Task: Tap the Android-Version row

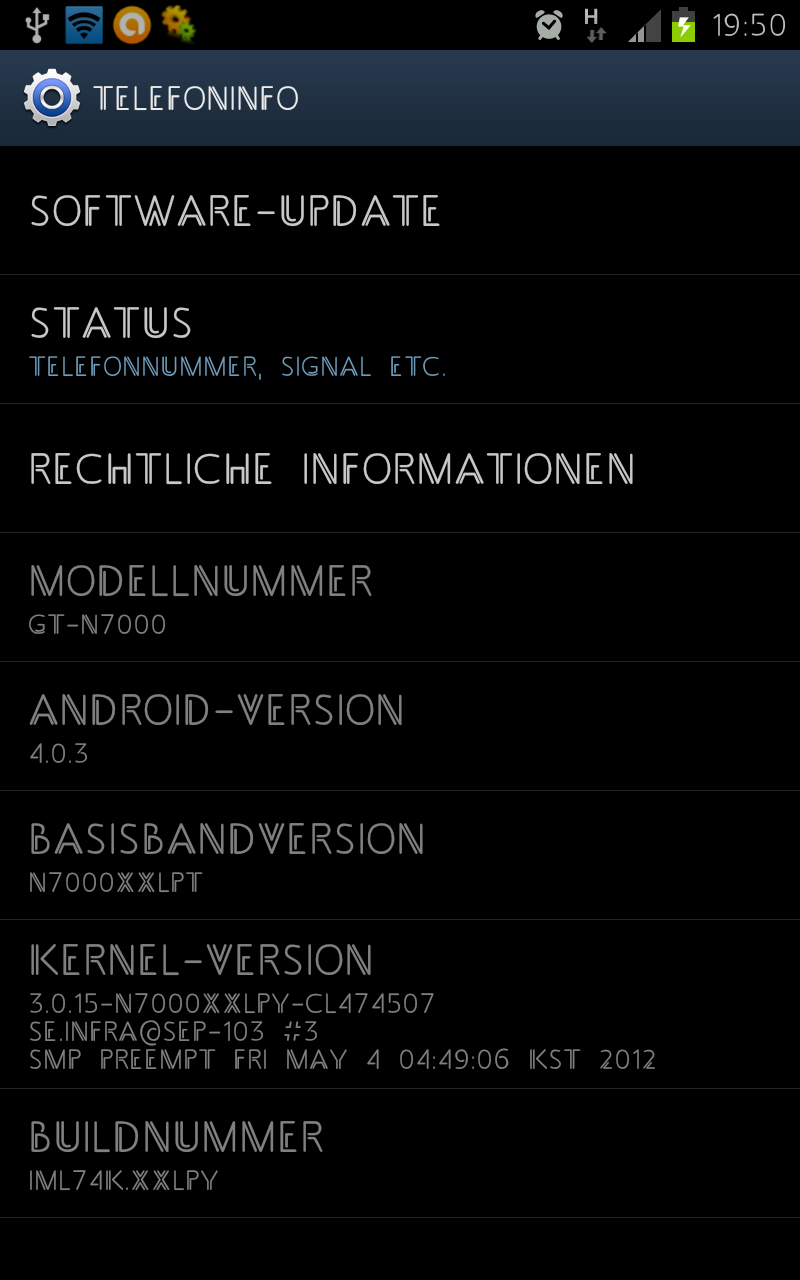Action: point(400,726)
